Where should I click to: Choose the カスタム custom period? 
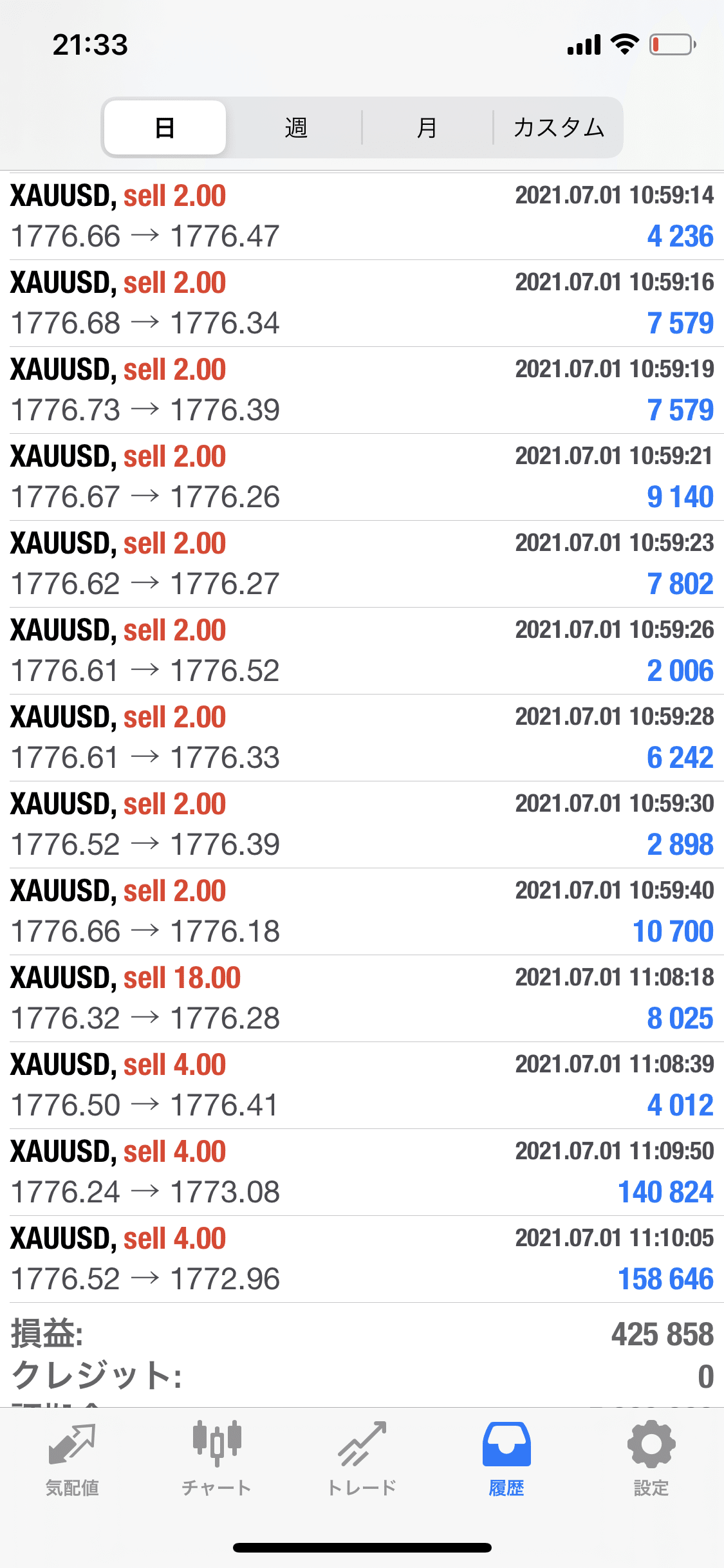coord(559,127)
